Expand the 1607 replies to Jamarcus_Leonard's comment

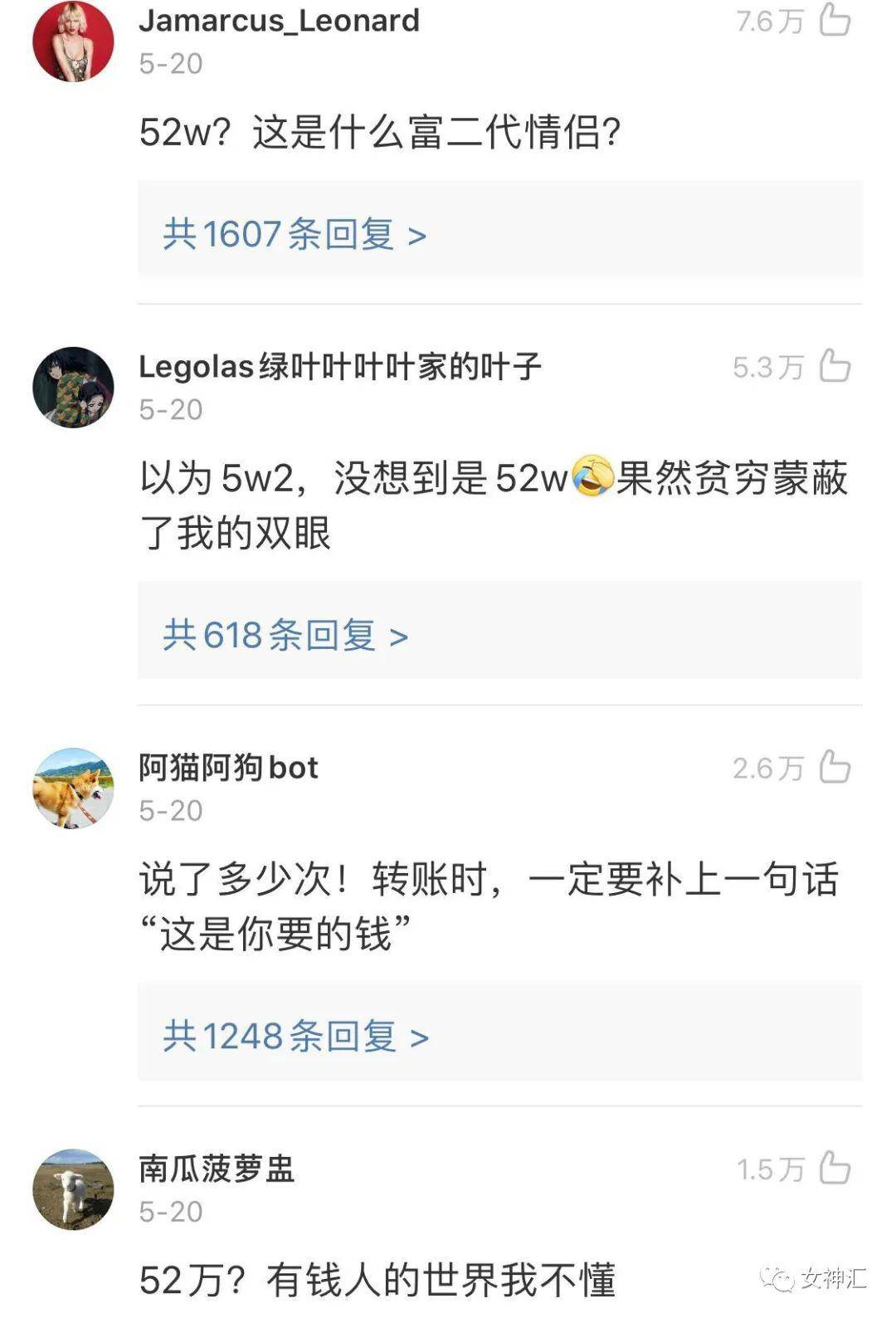click(295, 235)
